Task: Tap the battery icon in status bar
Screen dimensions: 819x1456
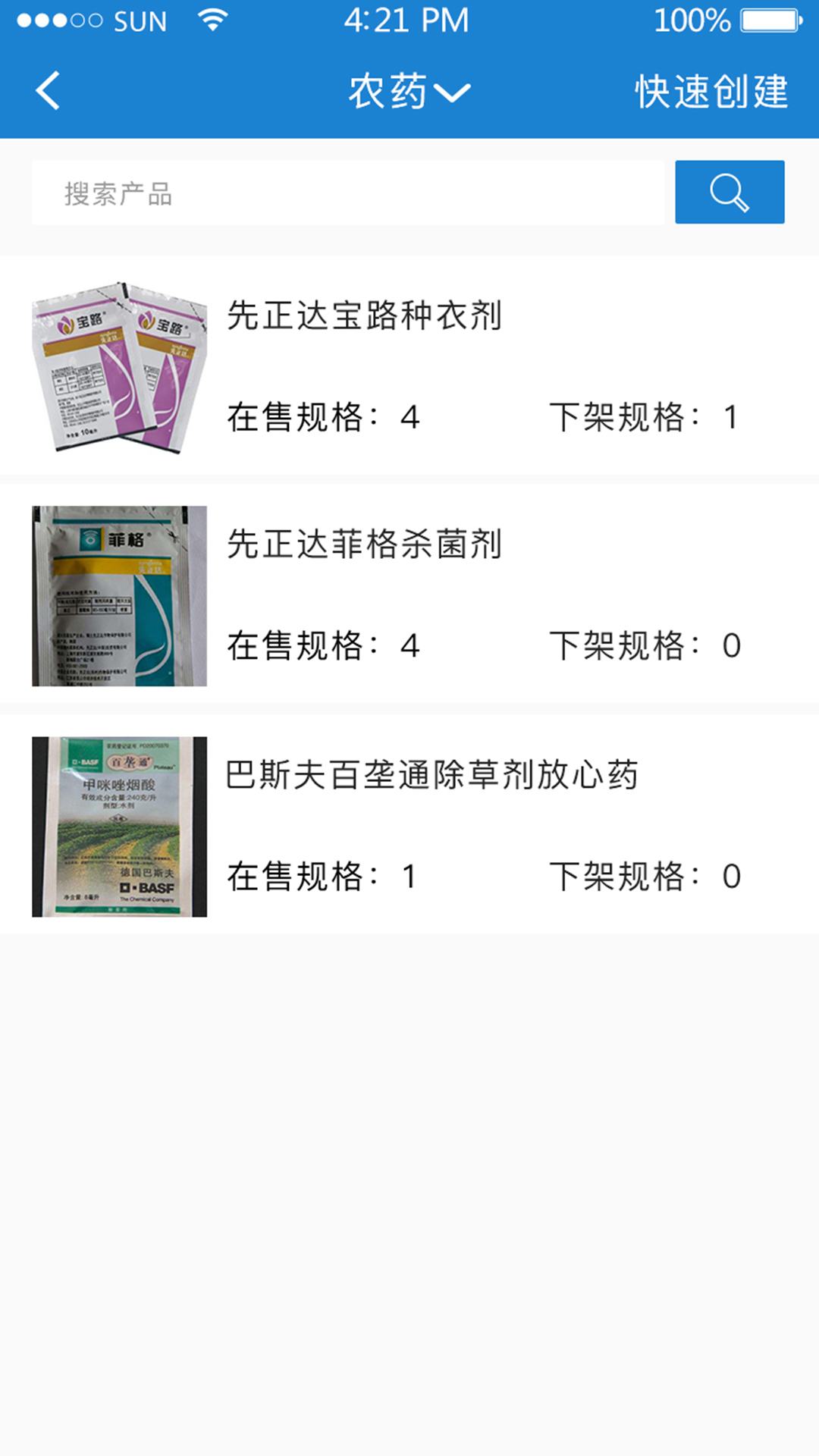Action: tap(768, 20)
